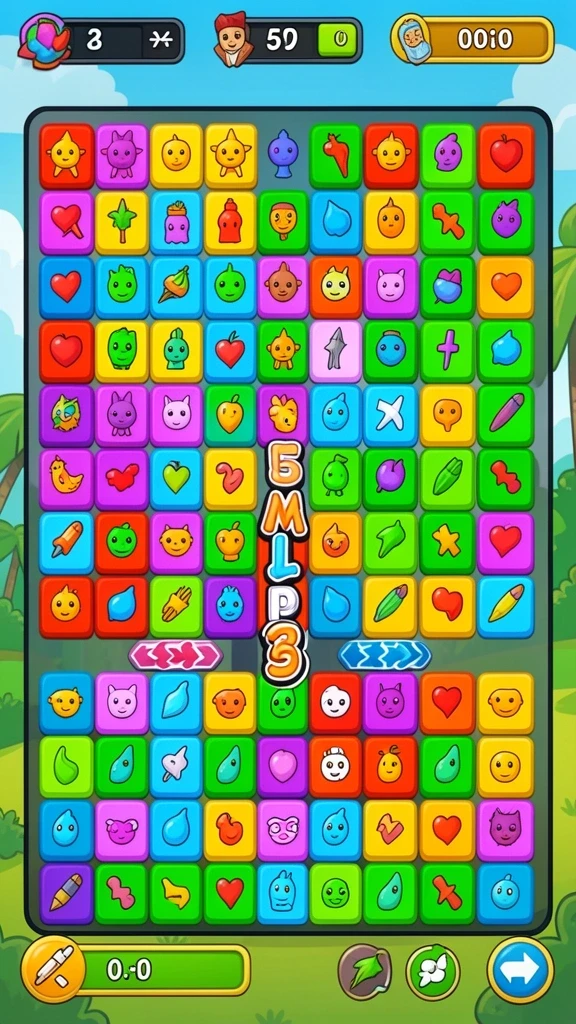The image size is (576, 1024).
Task: Tap the green 0 button beside 50
Action: tap(338, 40)
